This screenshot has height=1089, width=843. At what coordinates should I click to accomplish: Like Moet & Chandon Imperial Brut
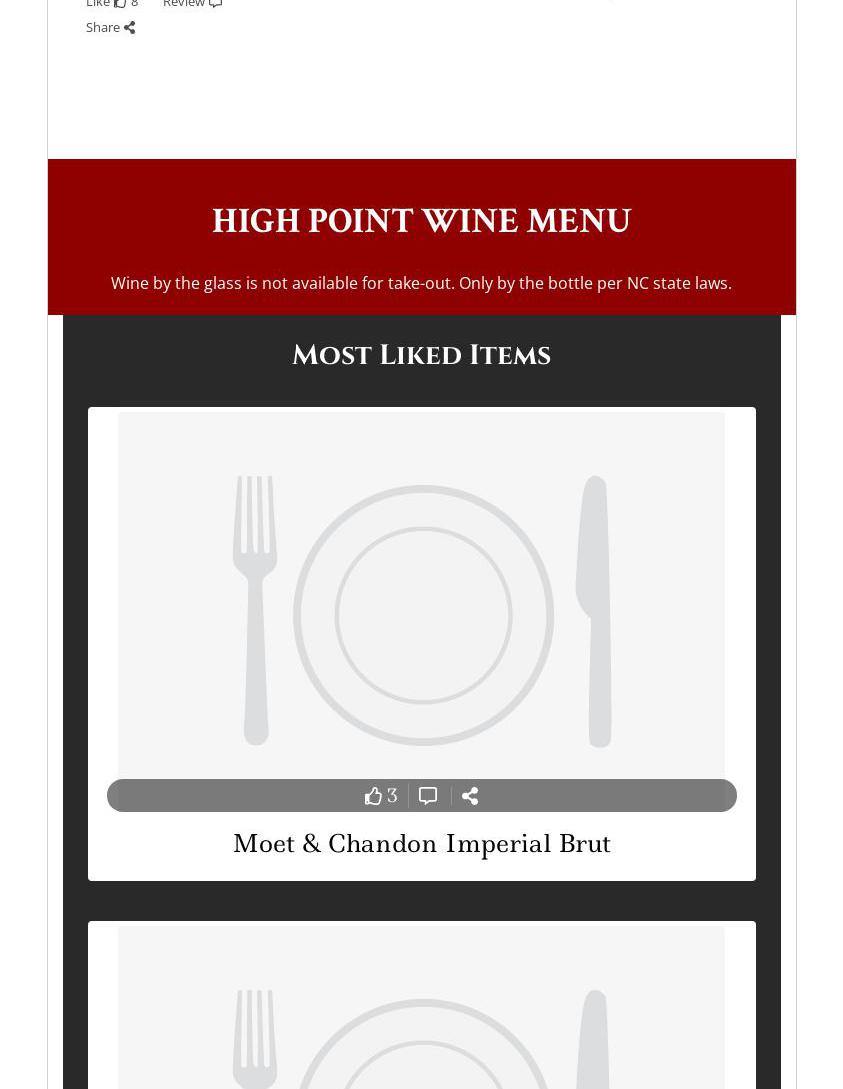click(380, 796)
